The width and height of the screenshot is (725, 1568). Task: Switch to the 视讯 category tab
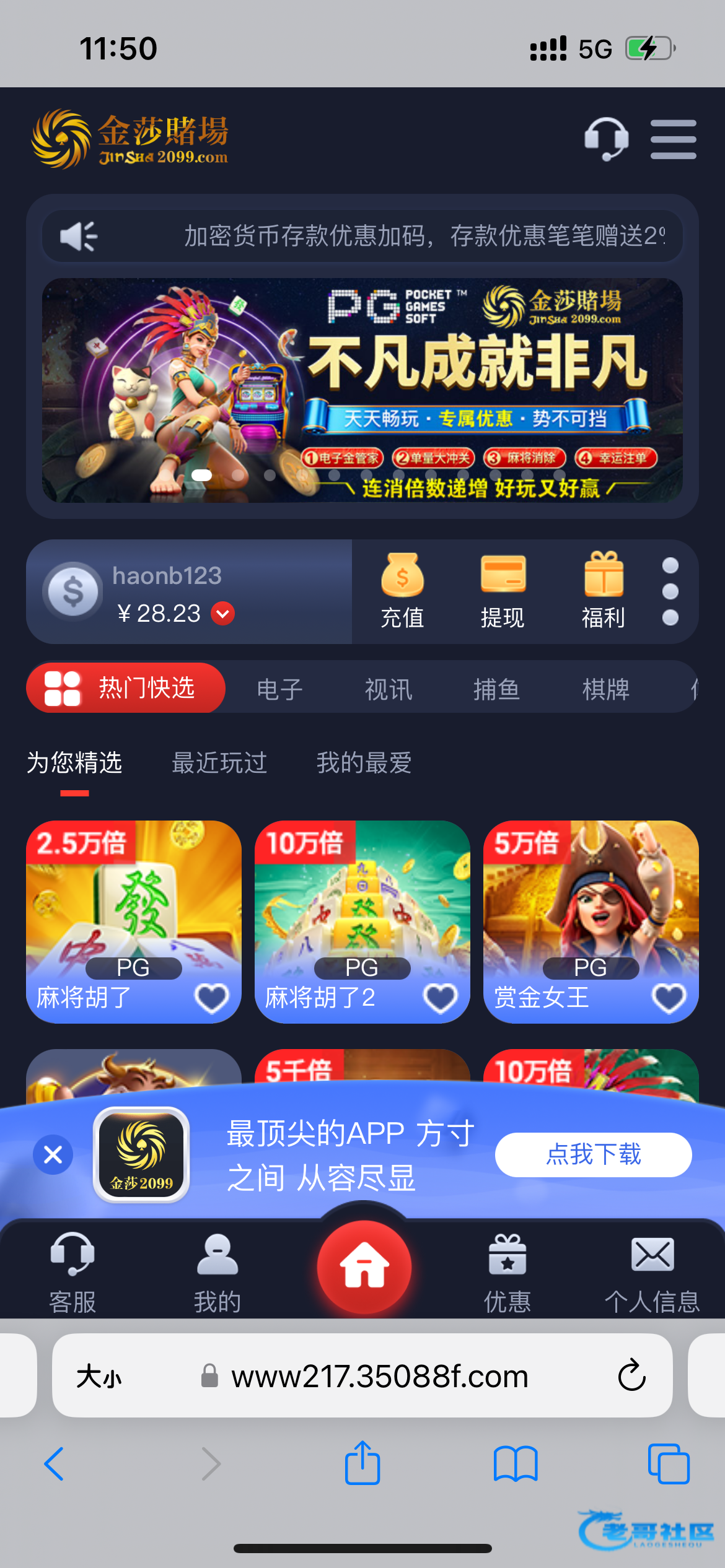pyautogui.click(x=388, y=689)
